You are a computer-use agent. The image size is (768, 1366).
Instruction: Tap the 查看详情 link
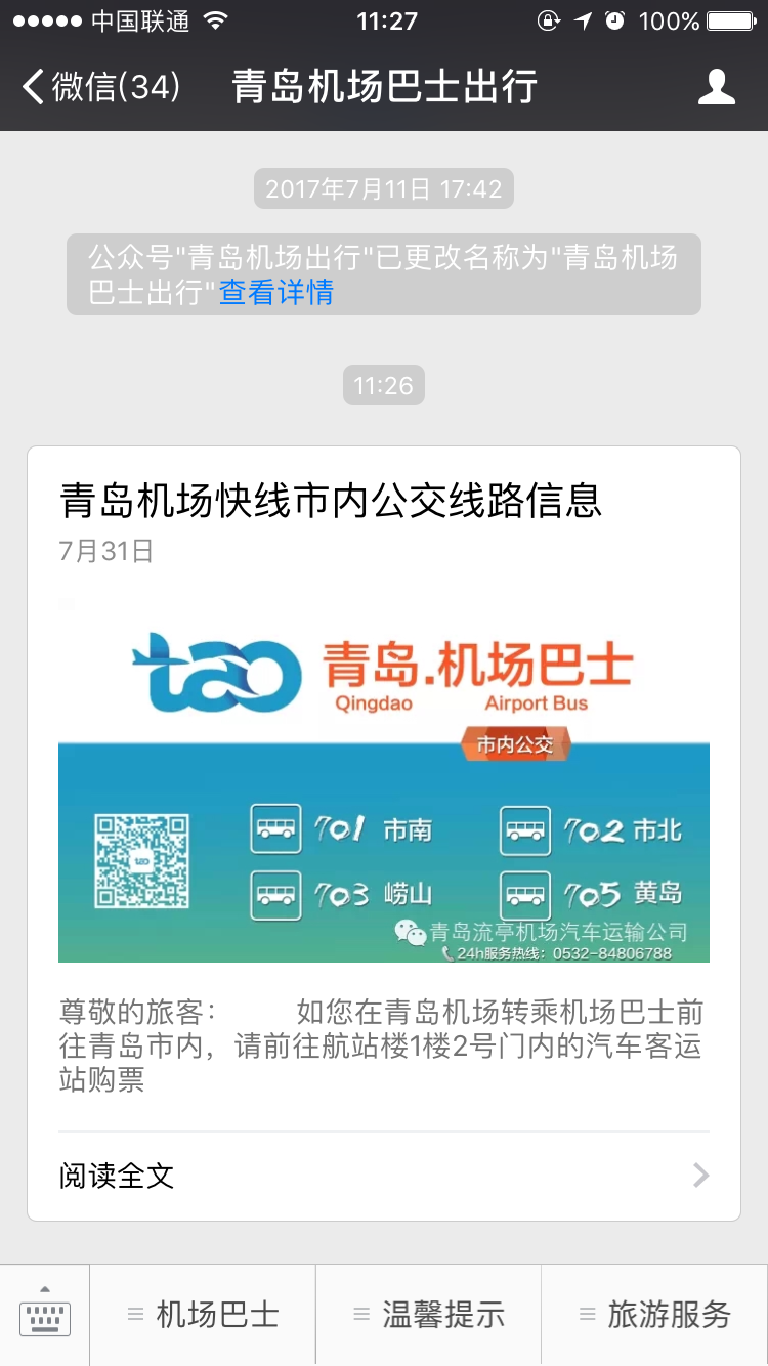276,292
